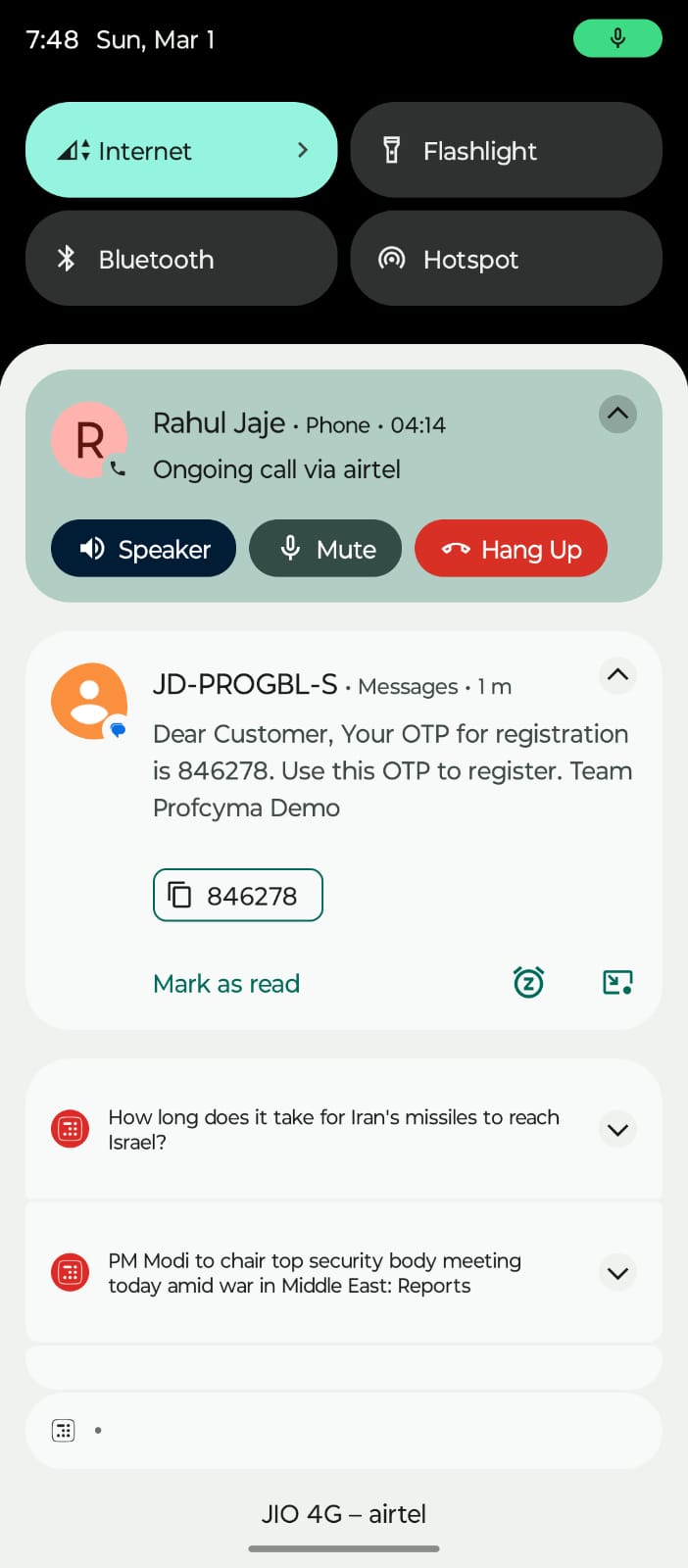Expand the PM Modi security meeting notification
Screen dimensions: 688x1568
(617, 1273)
